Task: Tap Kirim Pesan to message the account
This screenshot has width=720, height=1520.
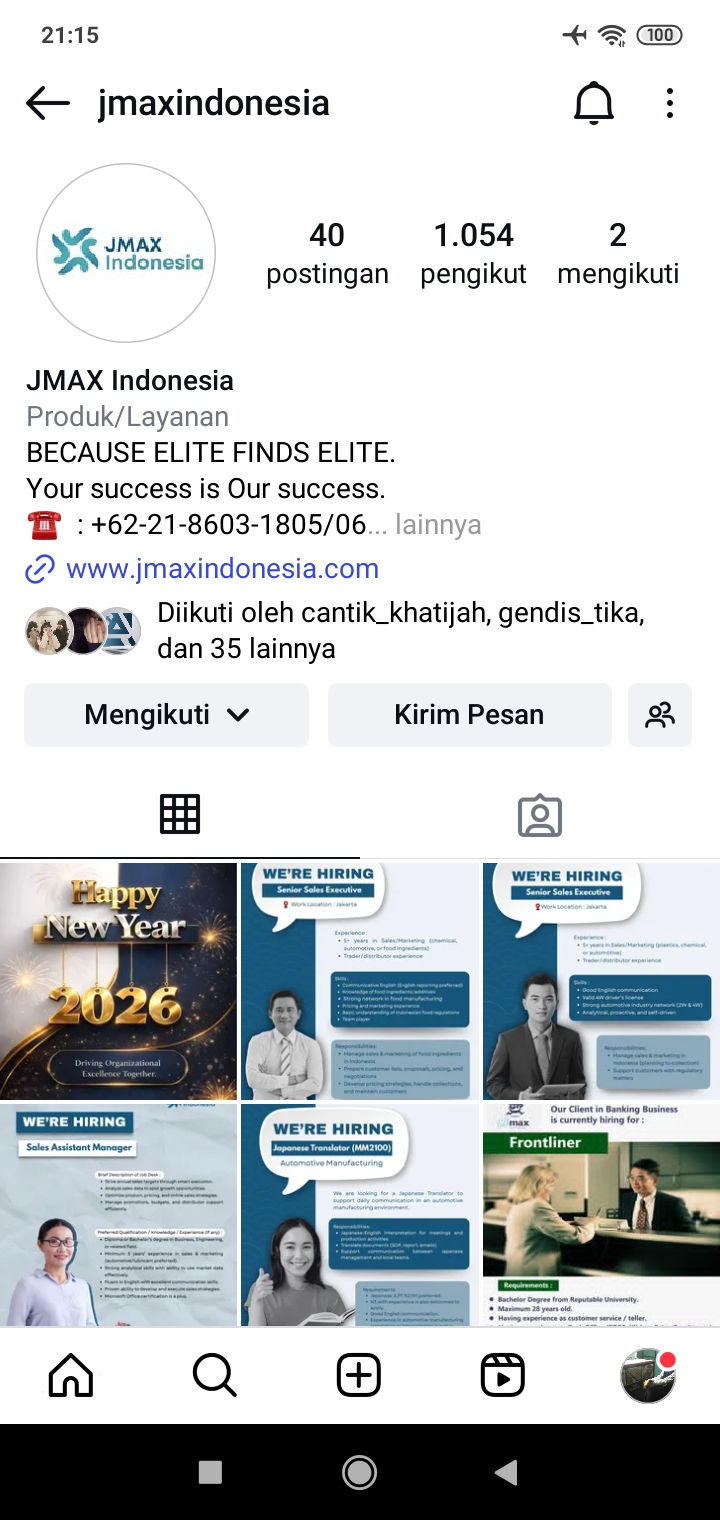Action: (x=469, y=715)
